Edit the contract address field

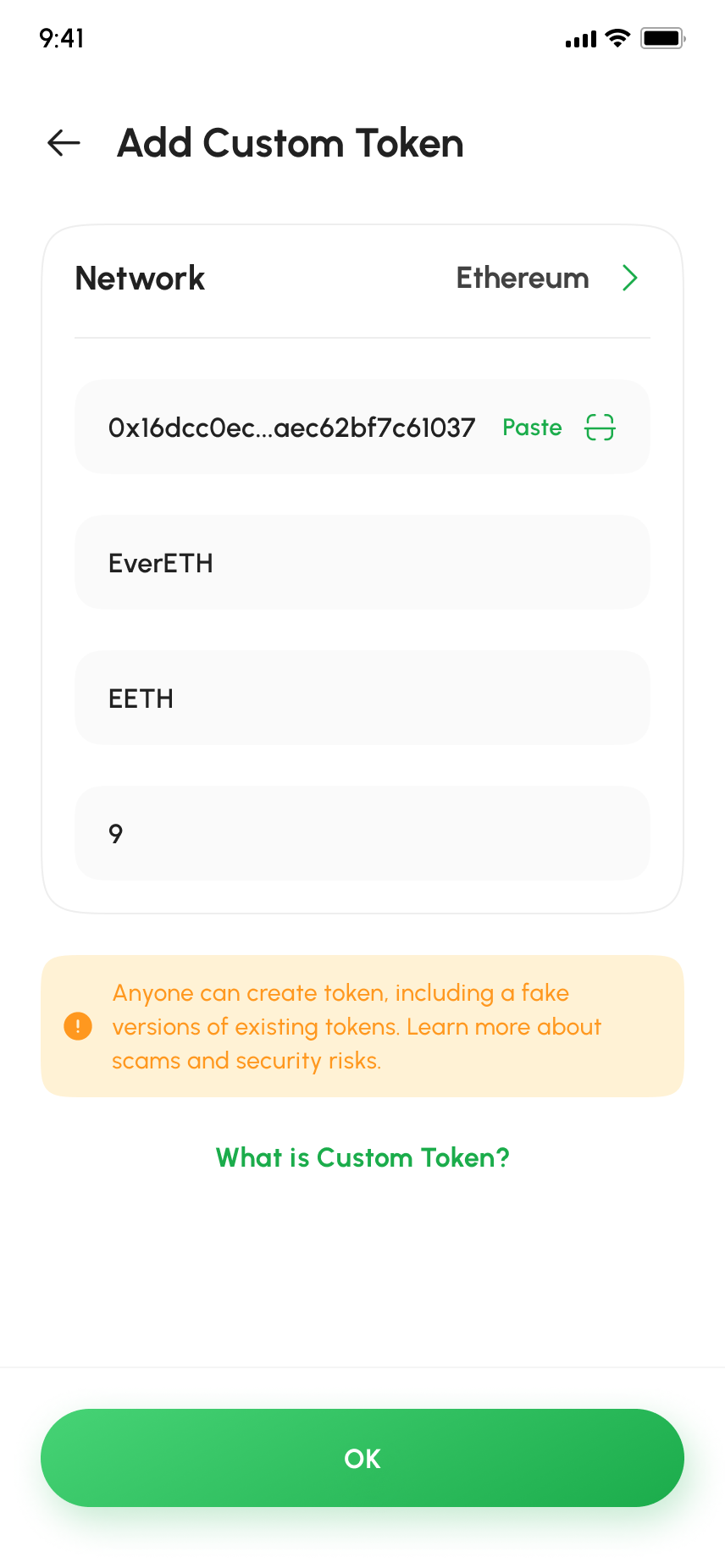pos(291,428)
